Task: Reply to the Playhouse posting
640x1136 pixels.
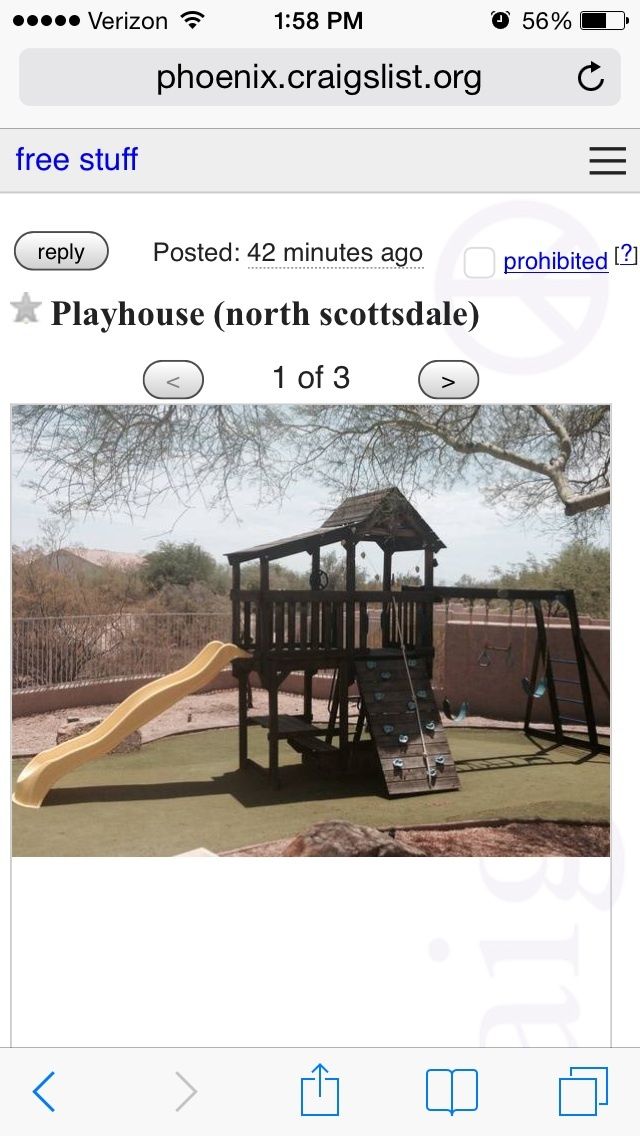Action: point(61,252)
